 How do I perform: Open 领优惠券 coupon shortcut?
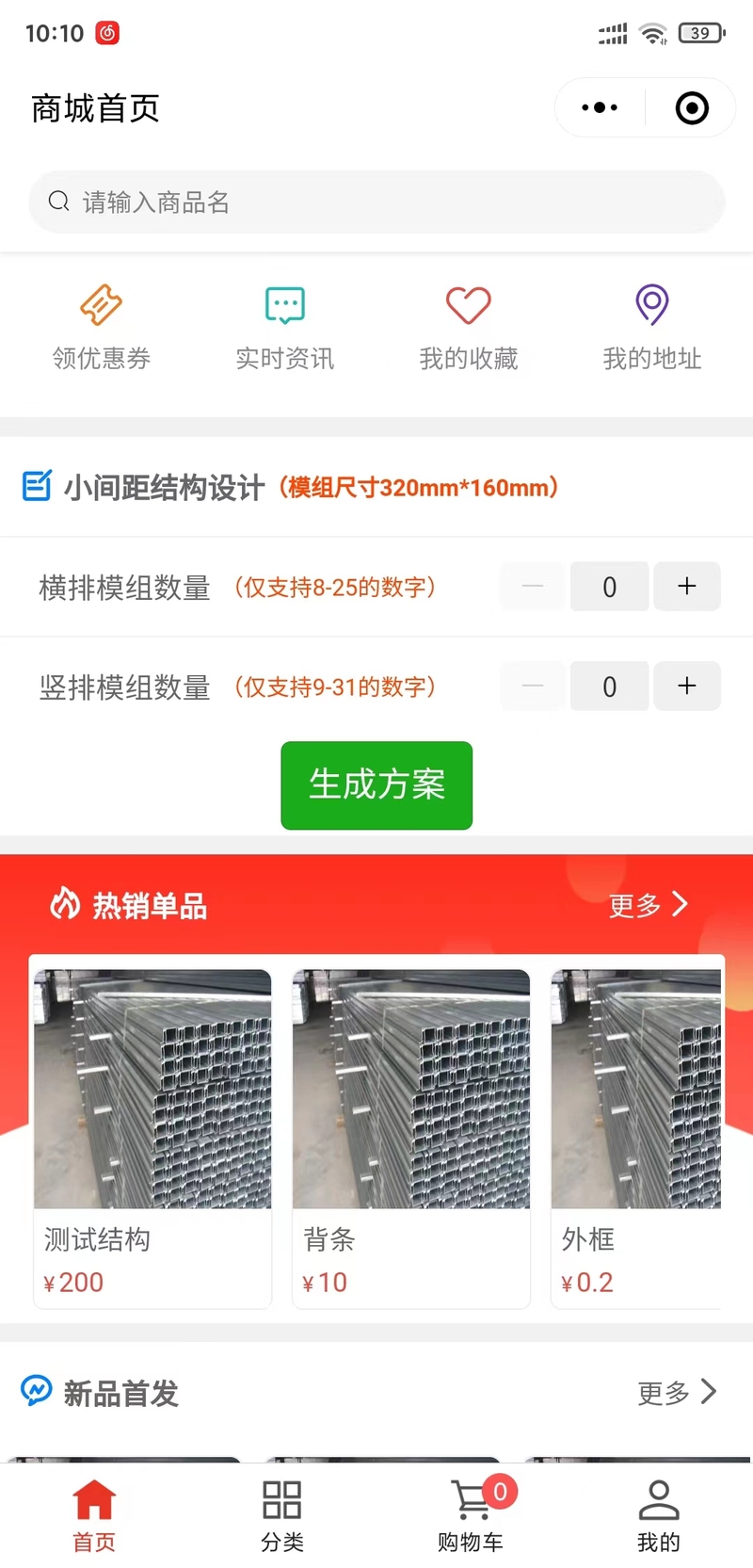101,327
